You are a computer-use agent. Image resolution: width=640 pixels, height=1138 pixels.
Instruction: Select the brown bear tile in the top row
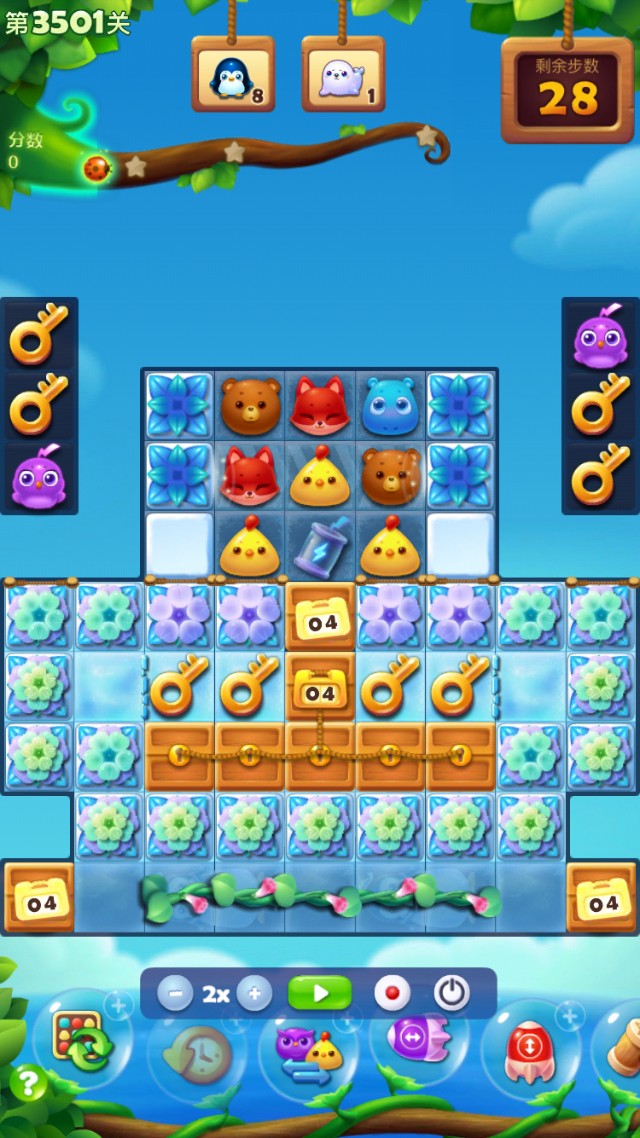pos(250,406)
